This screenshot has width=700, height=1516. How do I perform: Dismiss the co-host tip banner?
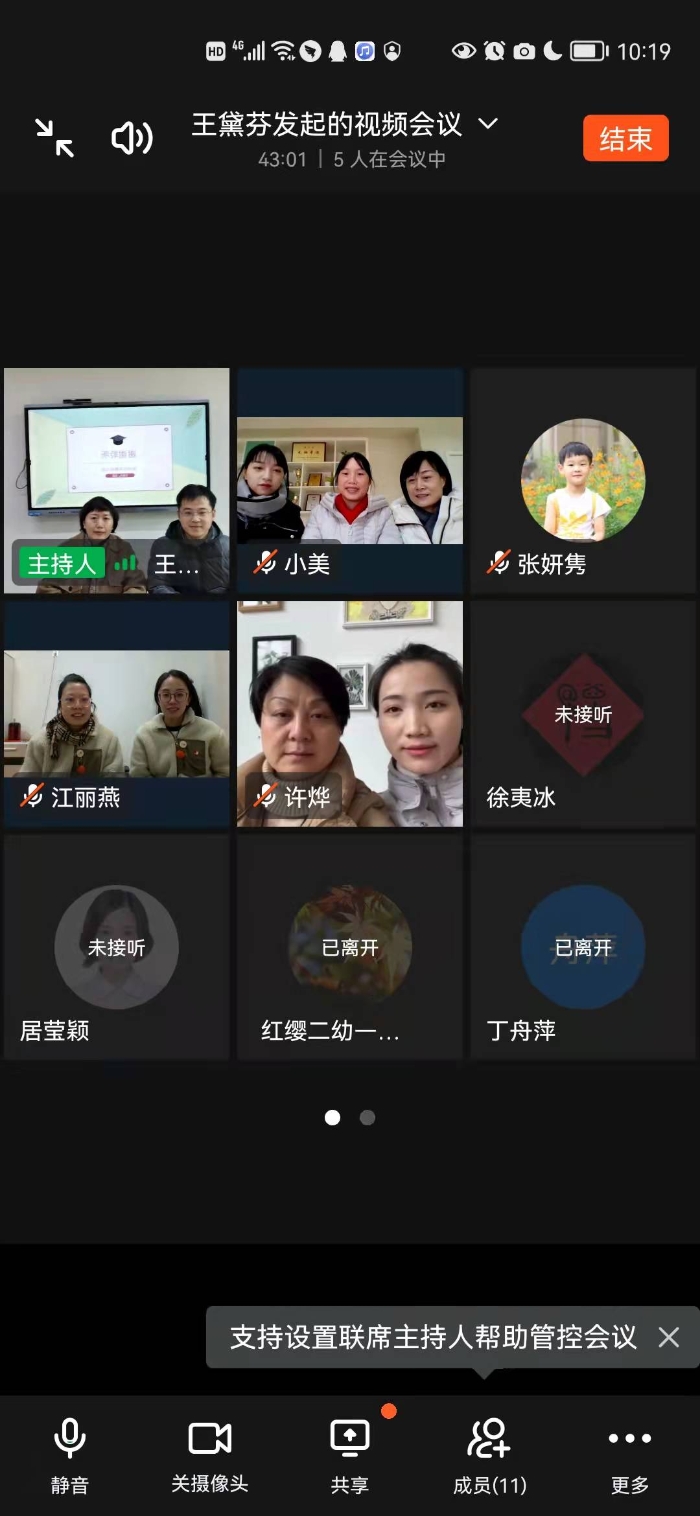(668, 1337)
